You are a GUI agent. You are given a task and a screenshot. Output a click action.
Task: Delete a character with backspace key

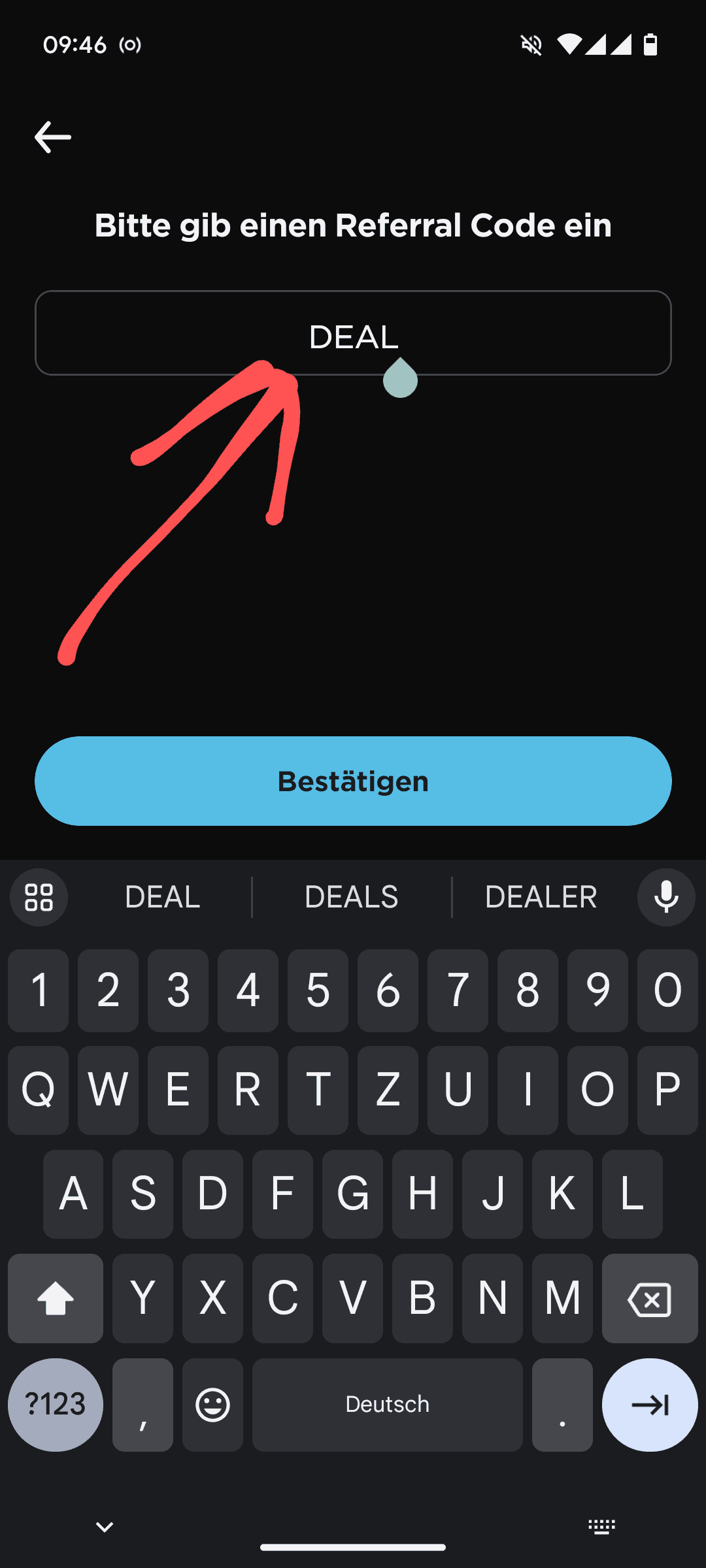pos(650,1299)
